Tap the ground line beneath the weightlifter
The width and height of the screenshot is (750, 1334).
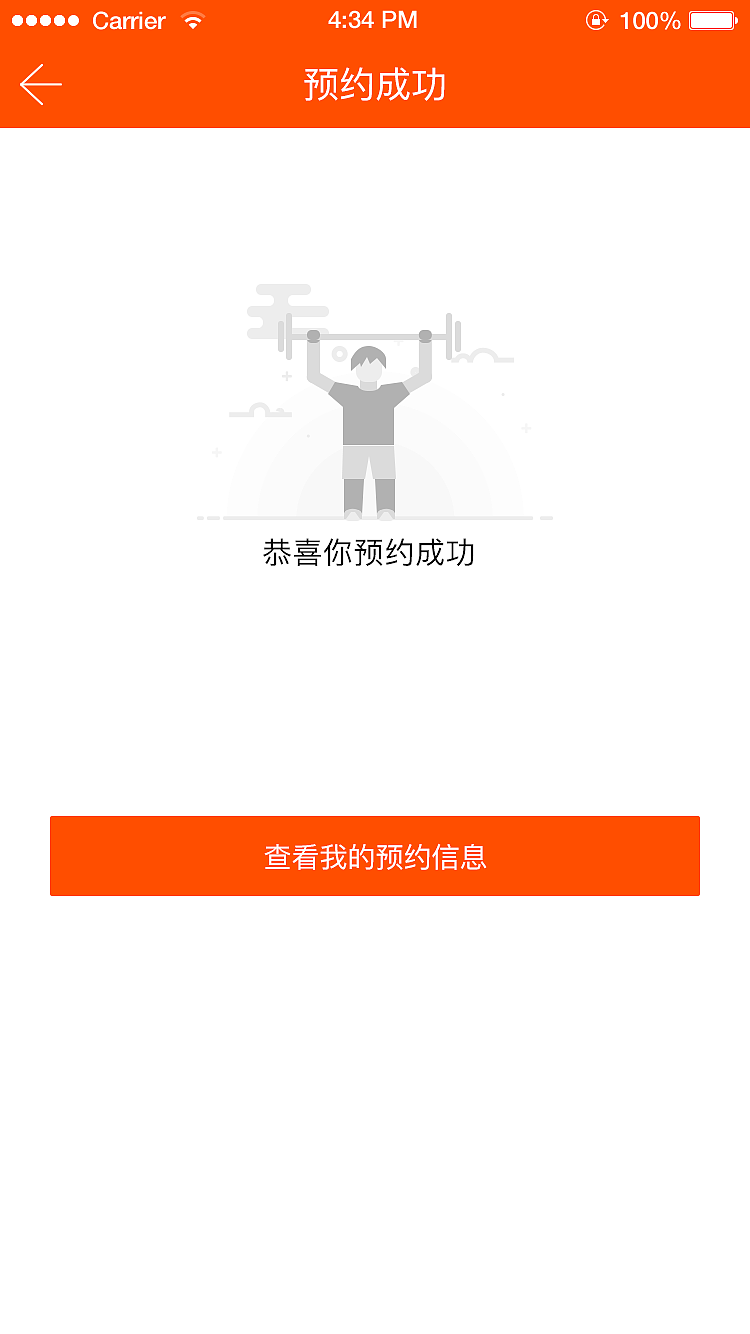tap(375, 518)
